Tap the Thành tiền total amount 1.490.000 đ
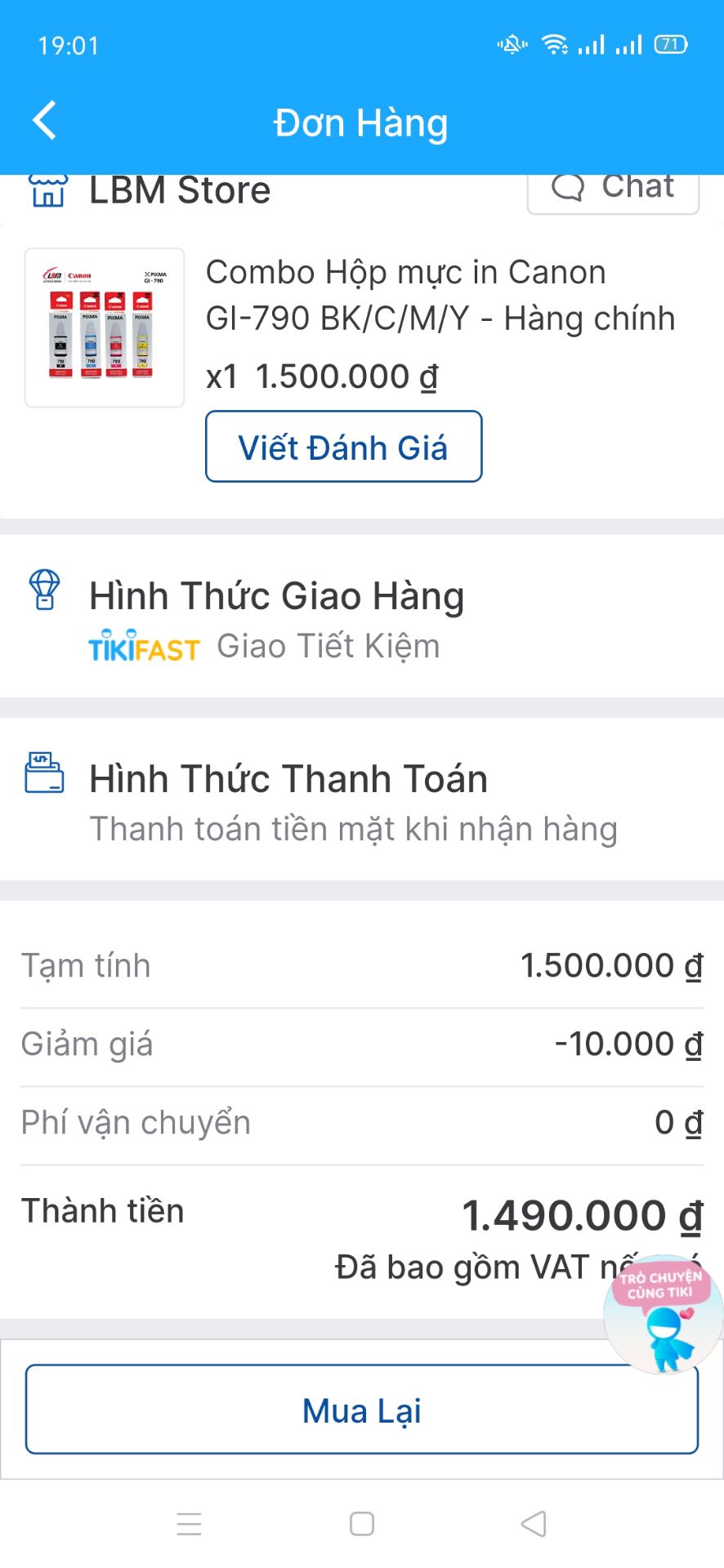Image resolution: width=724 pixels, height=1568 pixels. tap(580, 1215)
